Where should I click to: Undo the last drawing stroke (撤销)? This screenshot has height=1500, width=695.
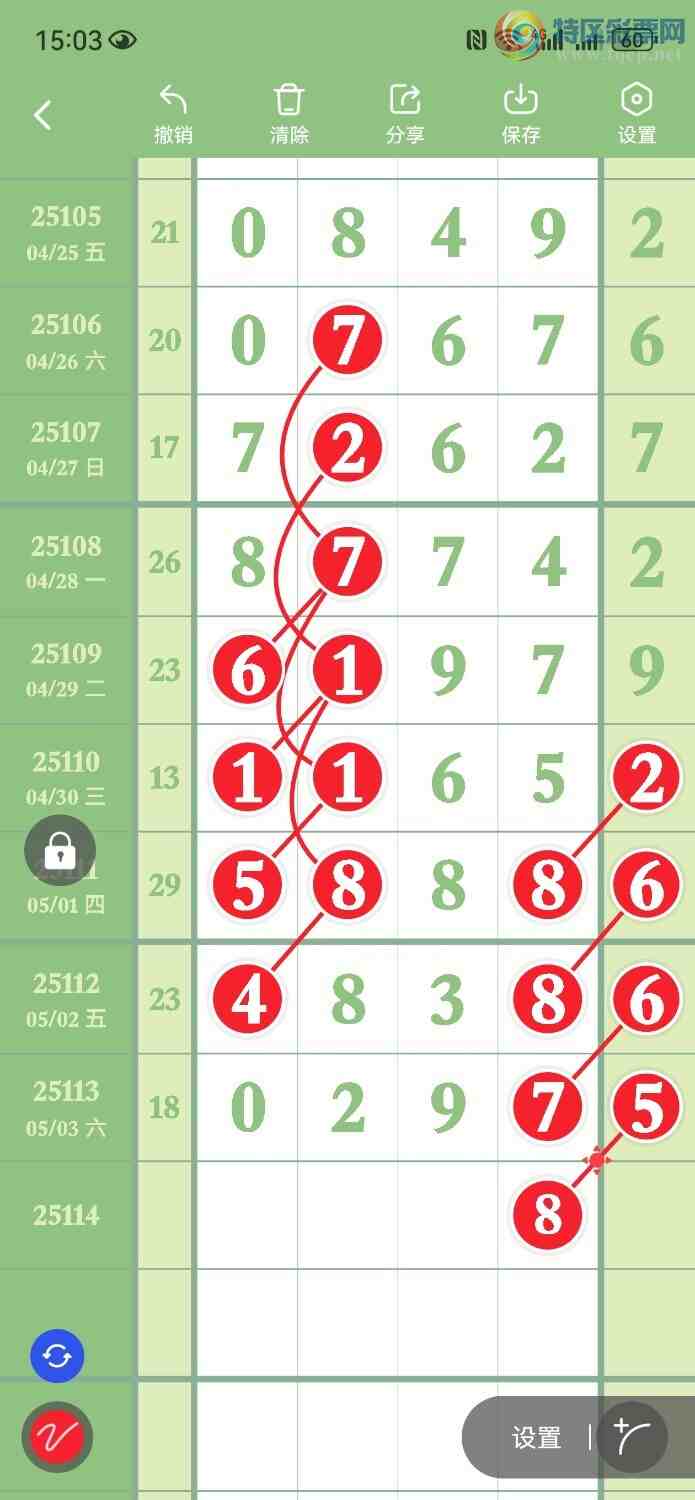point(173,114)
